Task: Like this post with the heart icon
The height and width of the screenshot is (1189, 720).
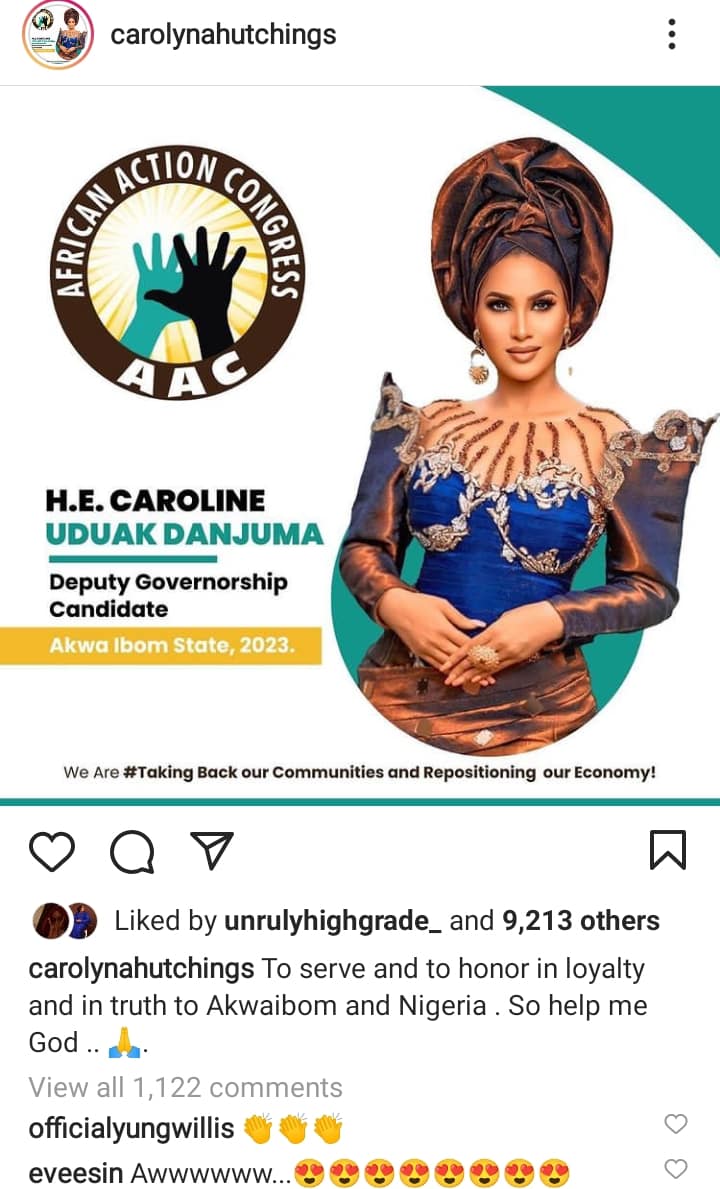Action: point(52,851)
